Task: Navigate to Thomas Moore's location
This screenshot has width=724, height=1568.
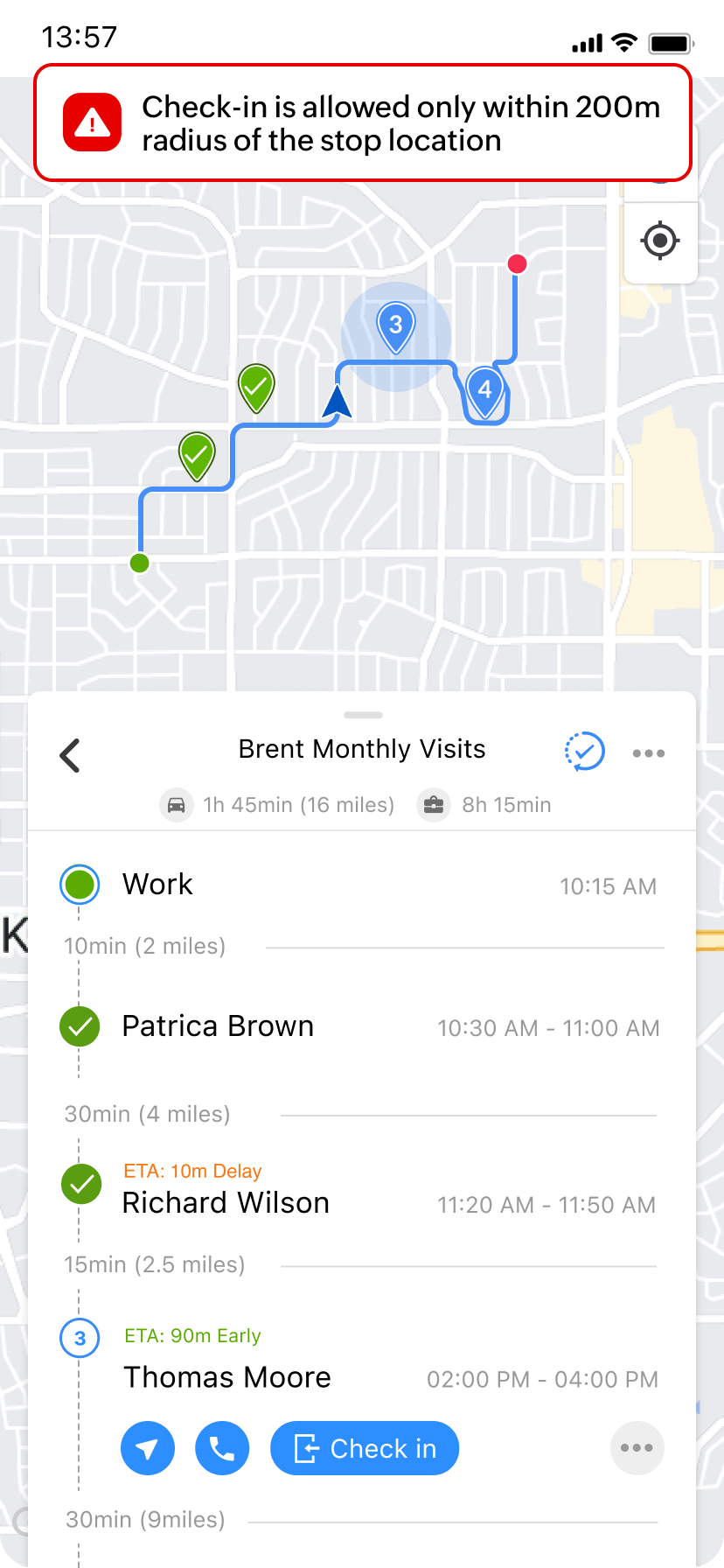Action: [148, 1448]
